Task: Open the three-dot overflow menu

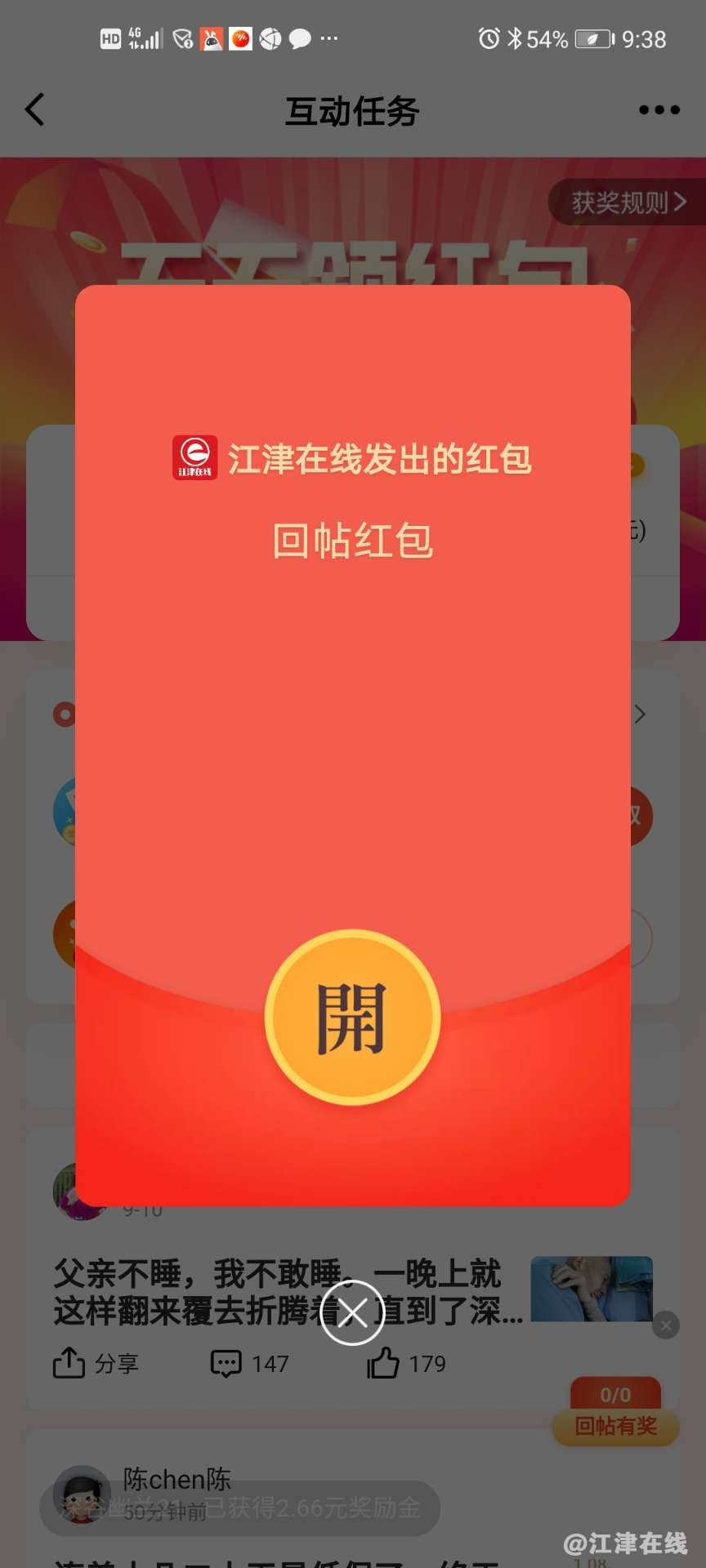Action: point(659,110)
